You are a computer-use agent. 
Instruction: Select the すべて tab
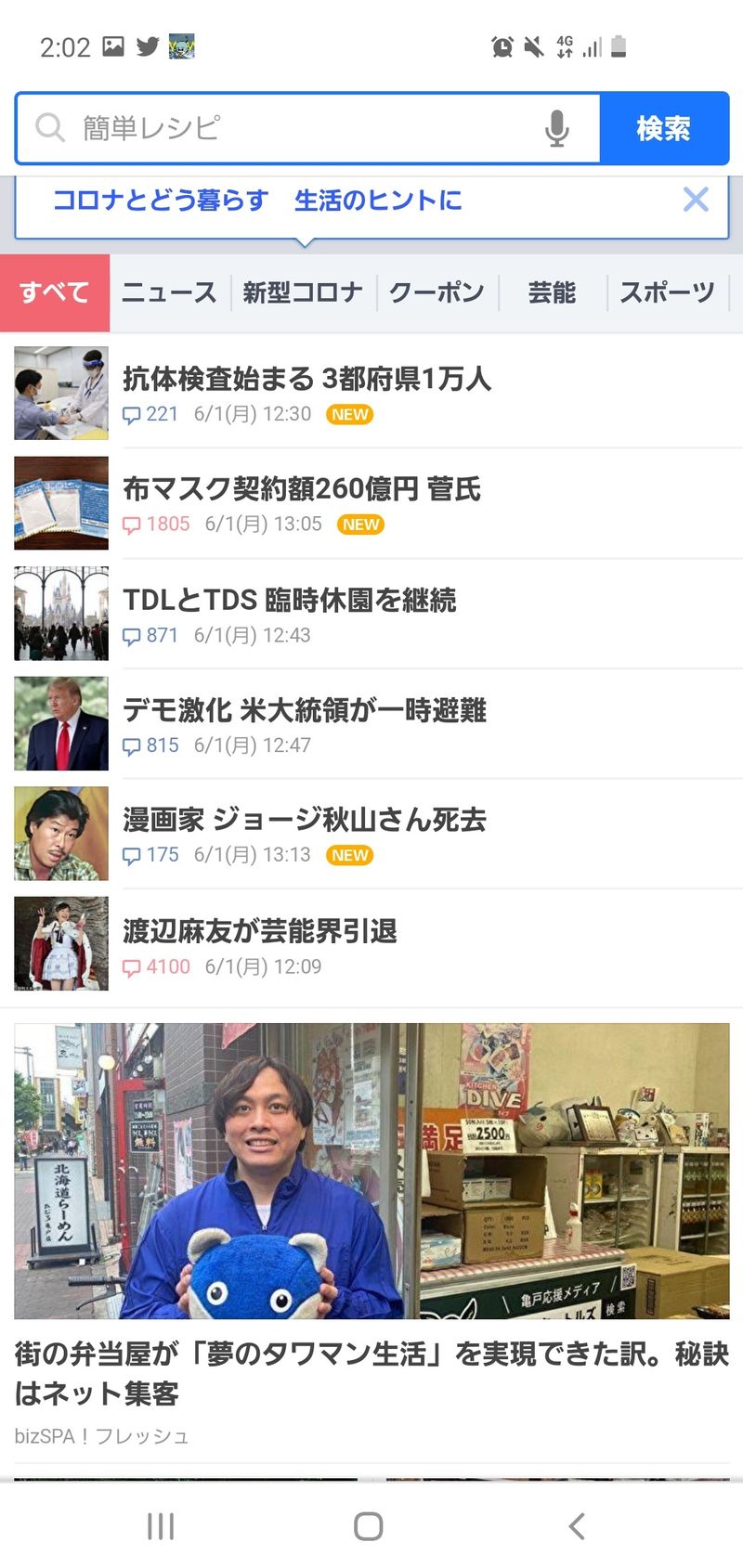[55, 293]
